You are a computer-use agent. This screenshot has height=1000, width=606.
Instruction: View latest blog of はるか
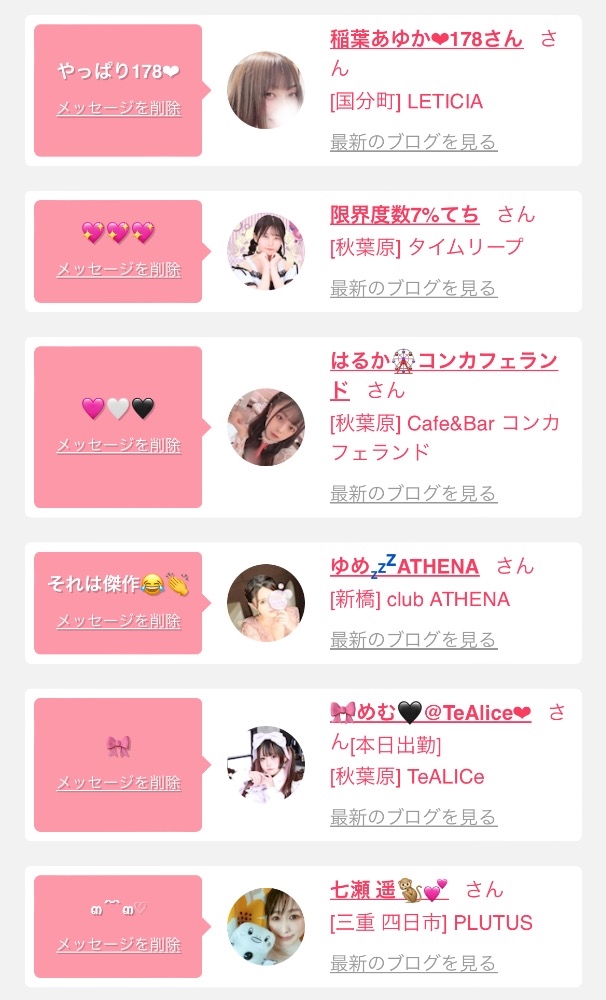coord(413,494)
